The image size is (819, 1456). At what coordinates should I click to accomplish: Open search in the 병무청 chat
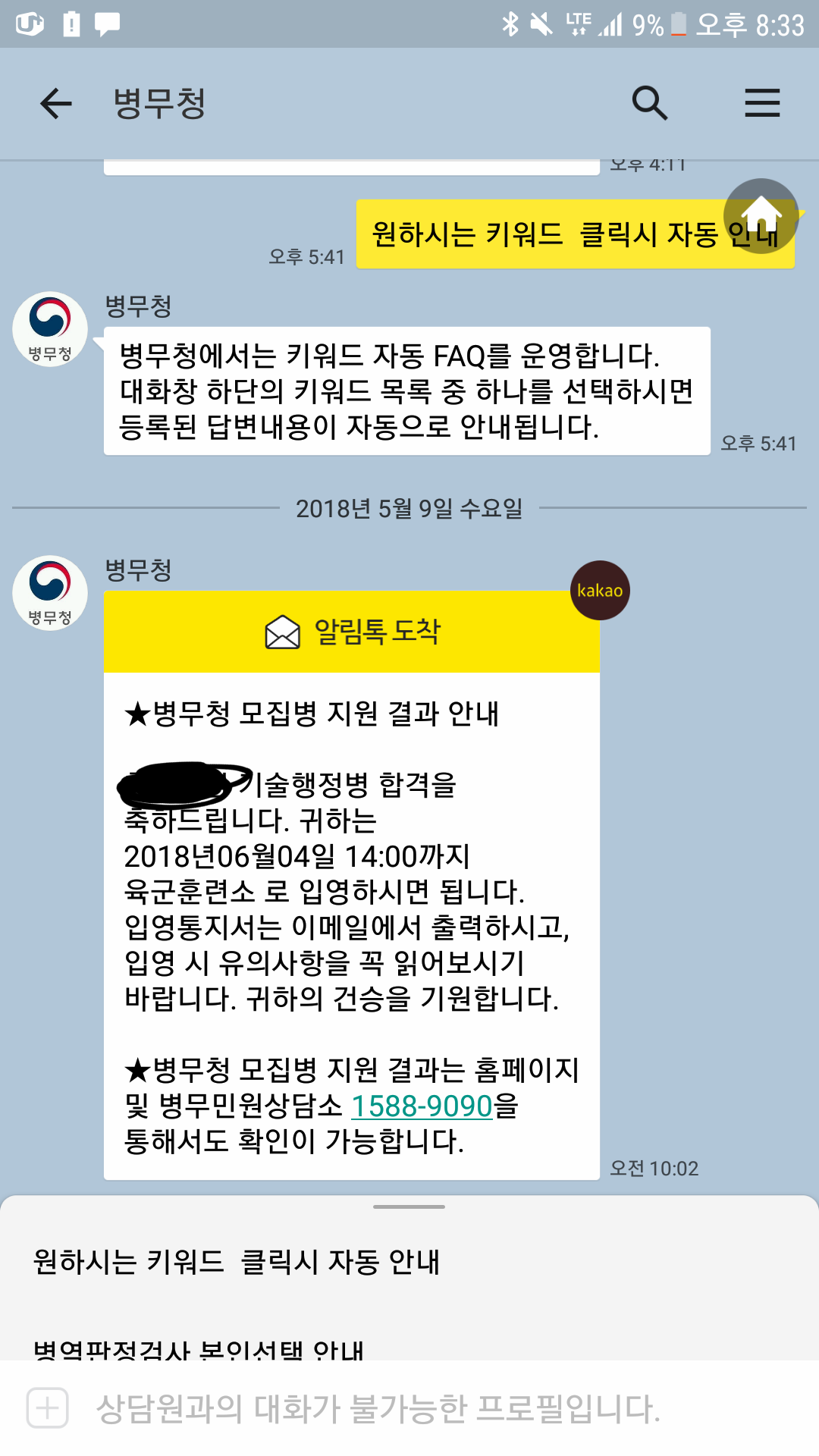point(650,103)
